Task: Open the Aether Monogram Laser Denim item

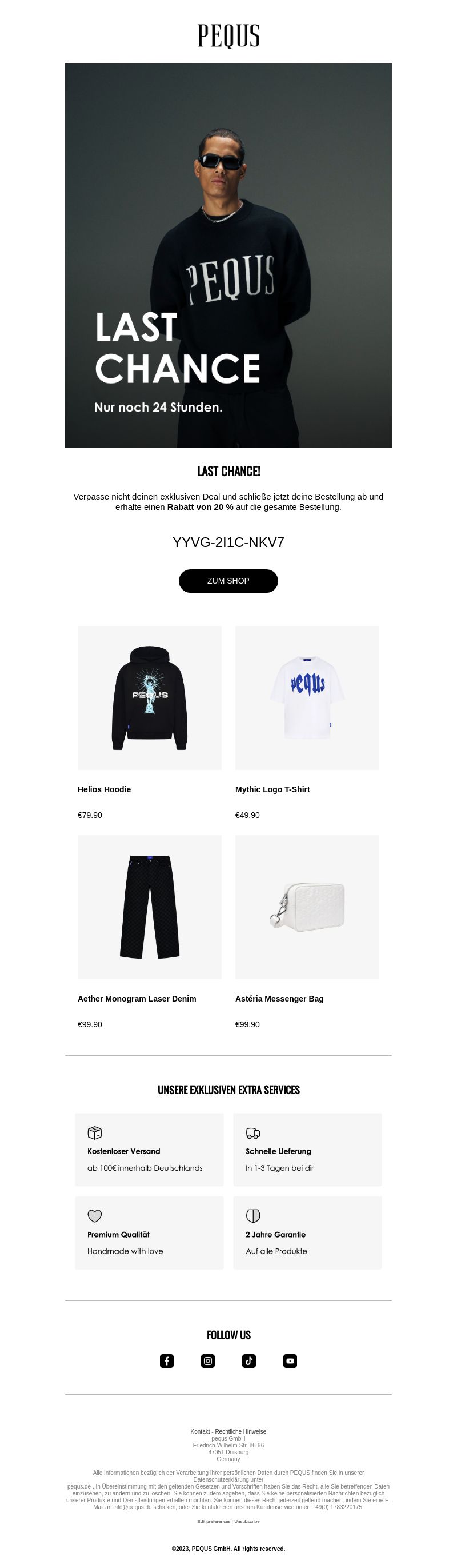Action: (149, 907)
